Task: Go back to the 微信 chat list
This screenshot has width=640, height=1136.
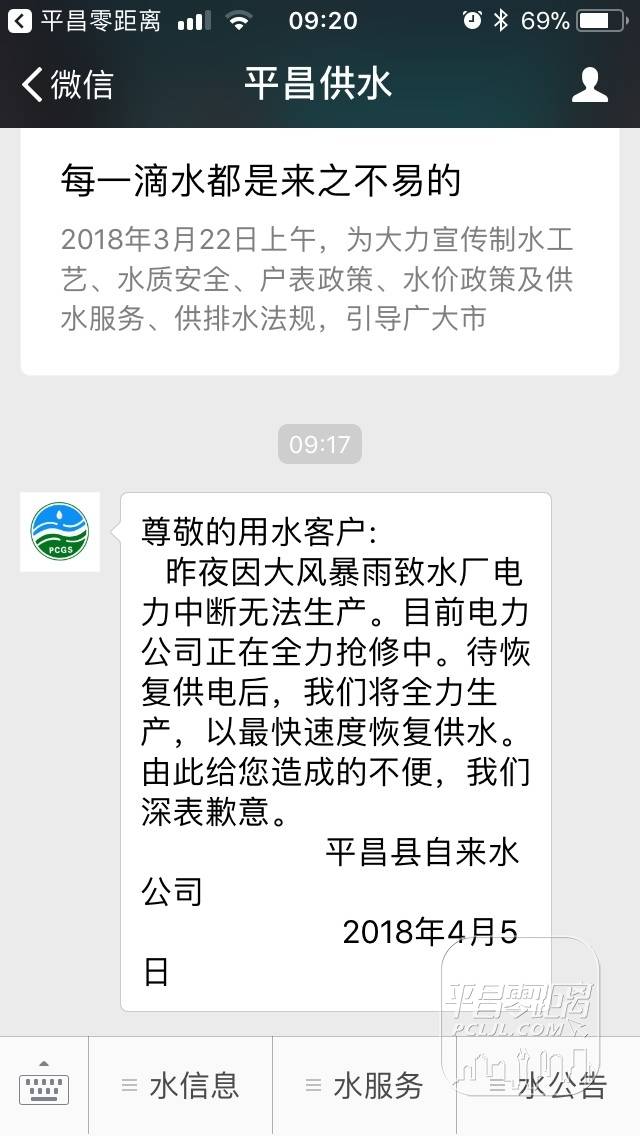Action: pos(67,85)
